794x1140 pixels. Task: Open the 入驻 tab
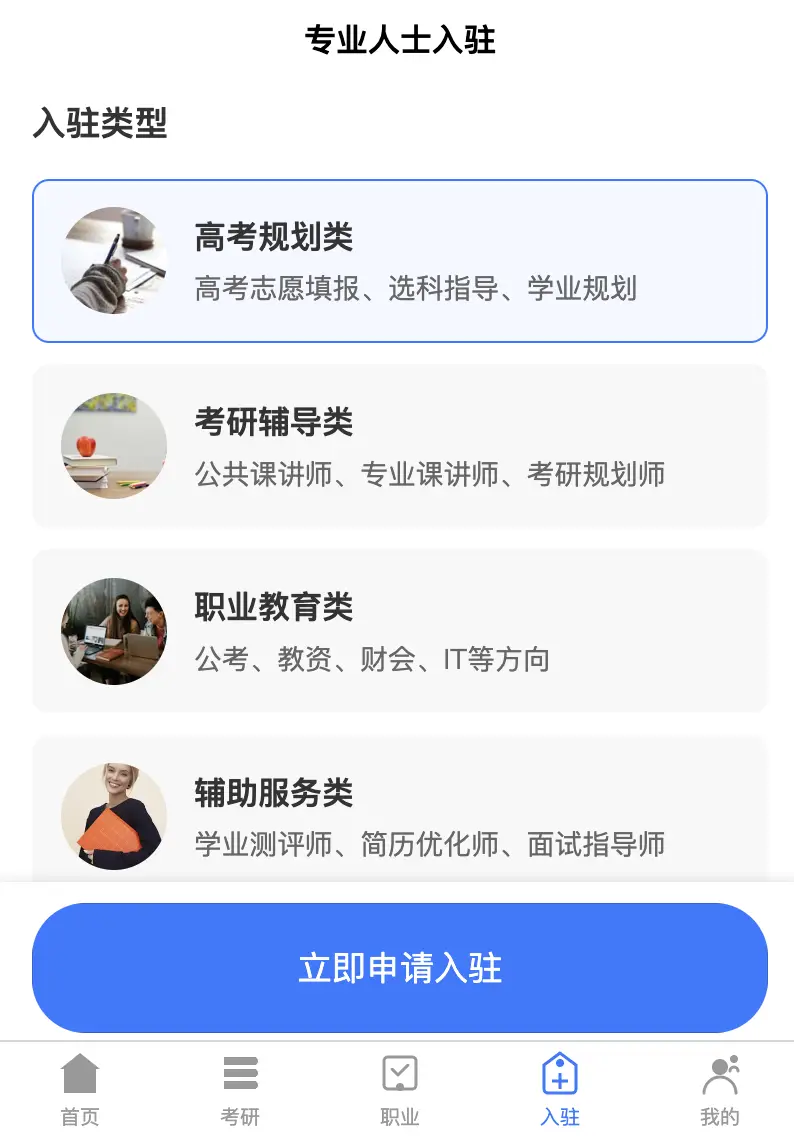pos(560,1090)
